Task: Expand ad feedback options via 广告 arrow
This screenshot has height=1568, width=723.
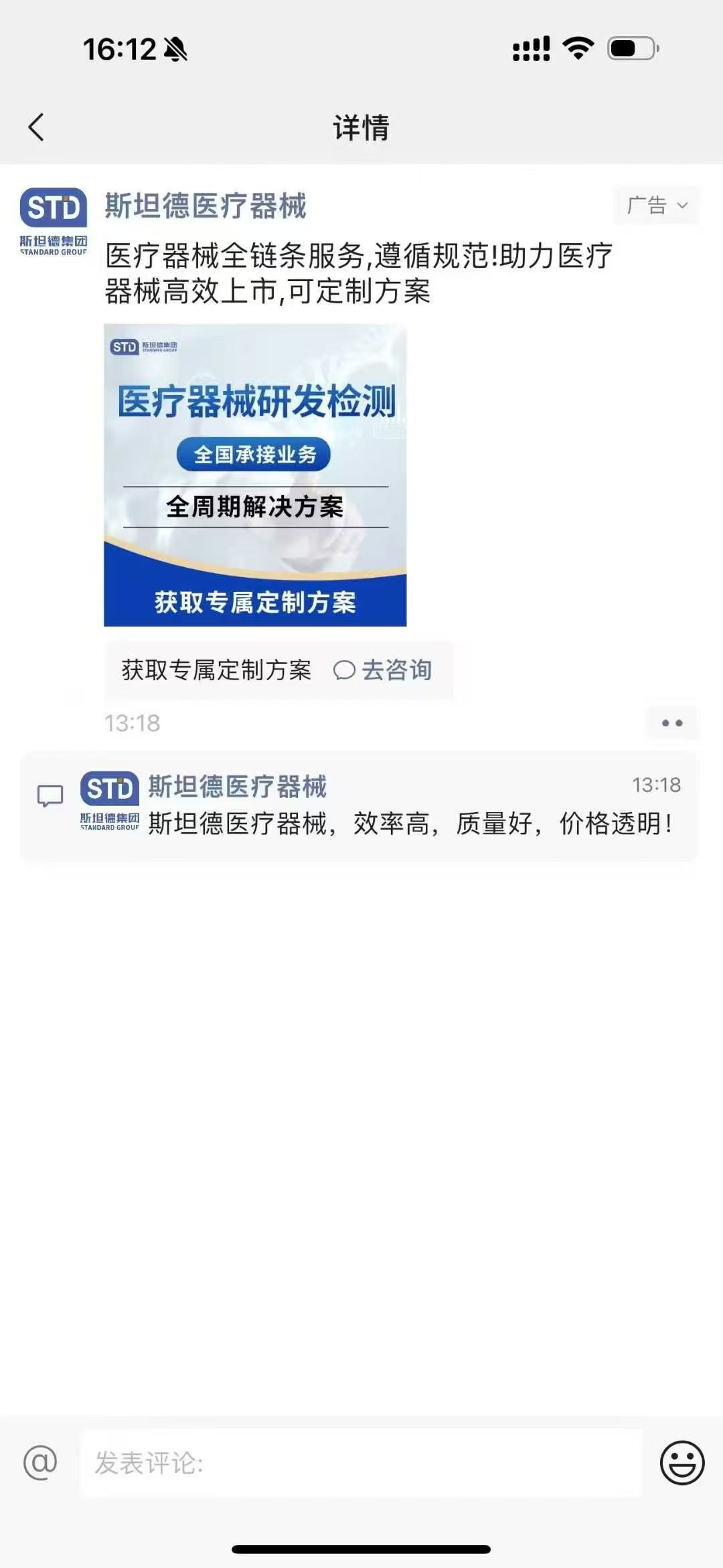Action: pyautogui.click(x=681, y=206)
